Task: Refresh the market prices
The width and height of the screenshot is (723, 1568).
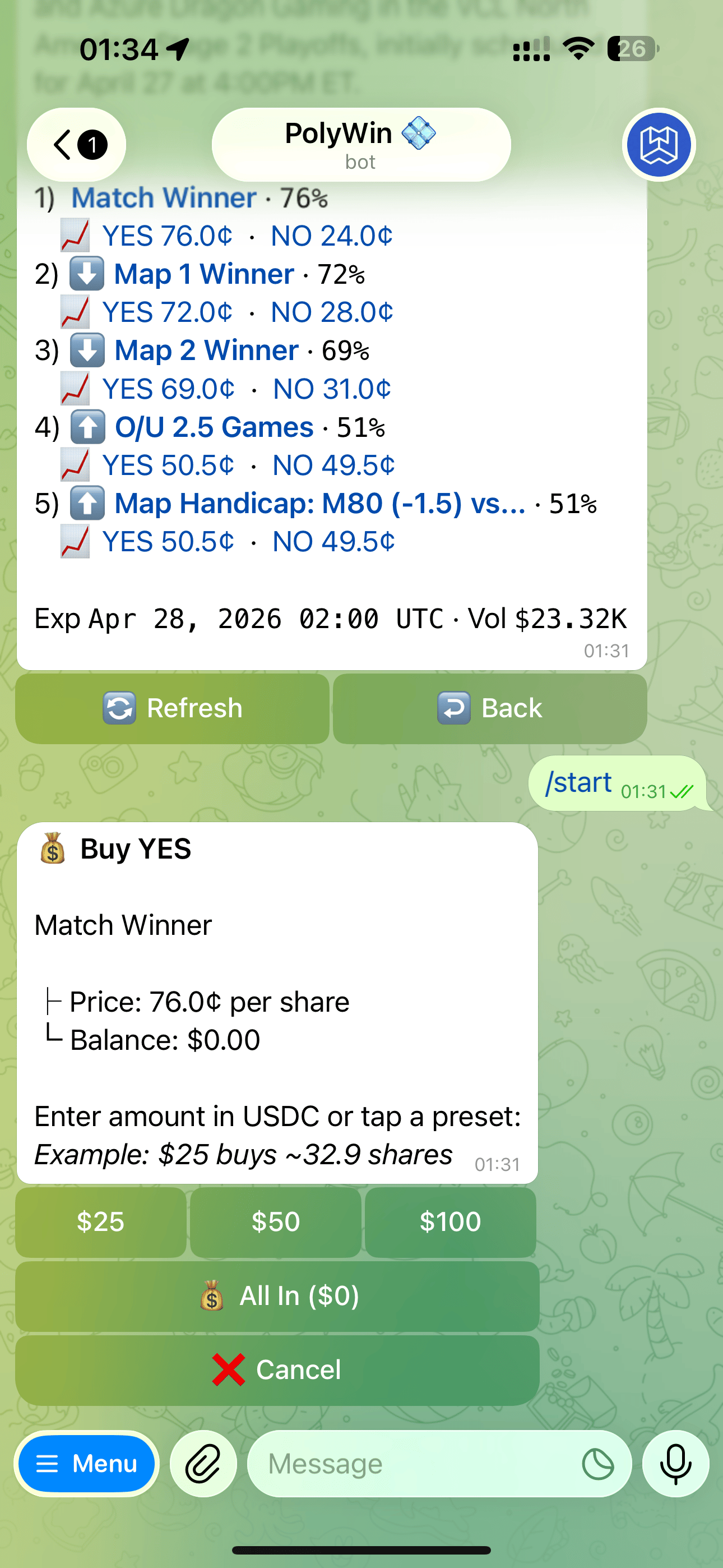Action: [172, 708]
